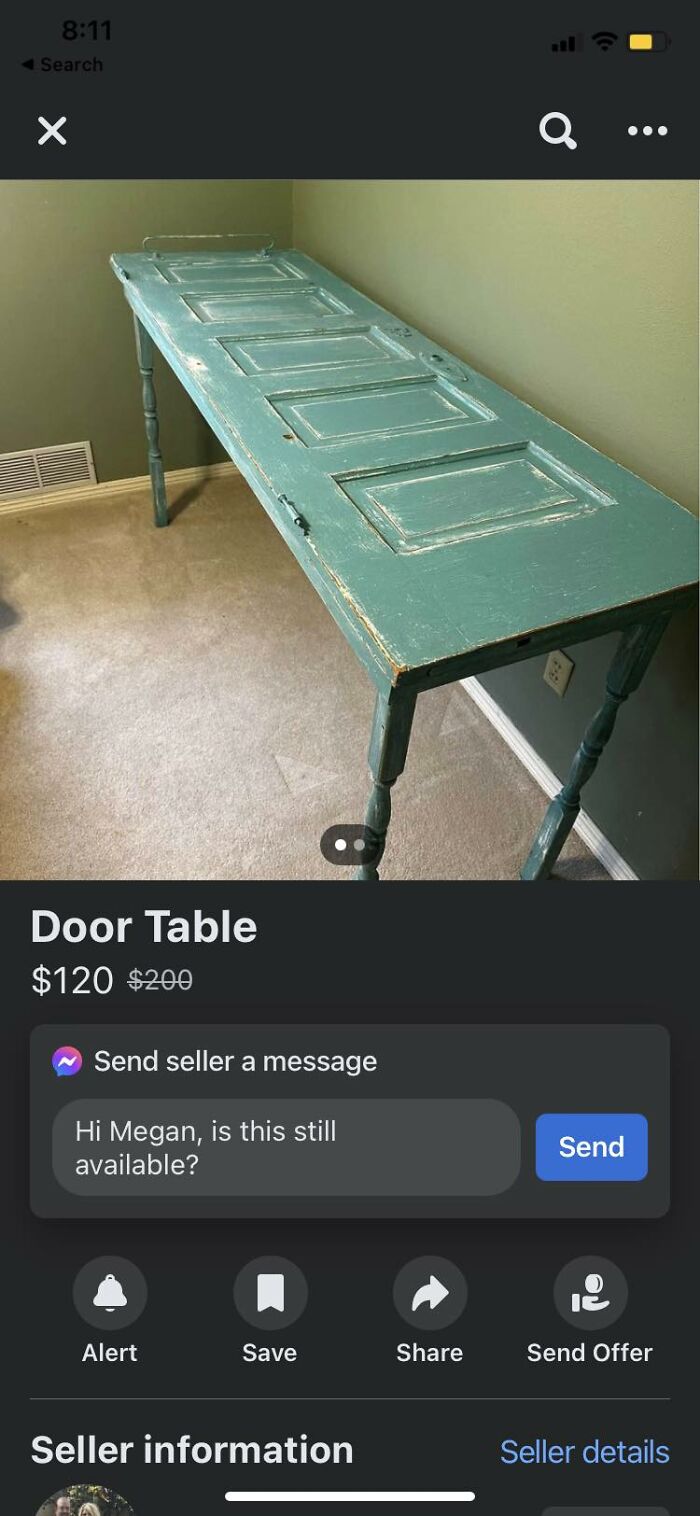Viewport: 700px width, 1516px height.
Task: Open the three-dot overflow menu
Action: [x=647, y=130]
